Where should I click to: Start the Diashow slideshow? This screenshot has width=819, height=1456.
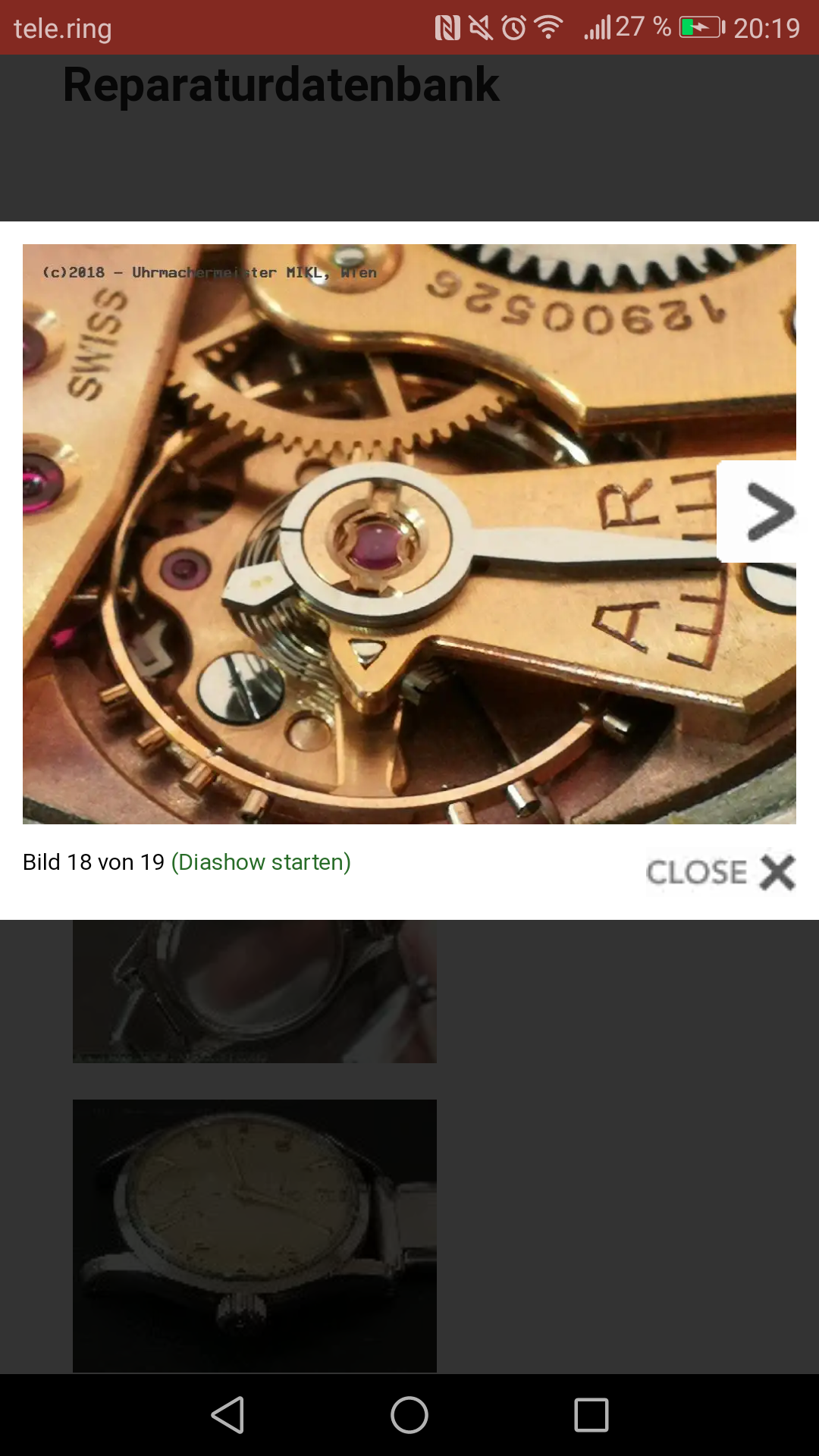click(261, 862)
